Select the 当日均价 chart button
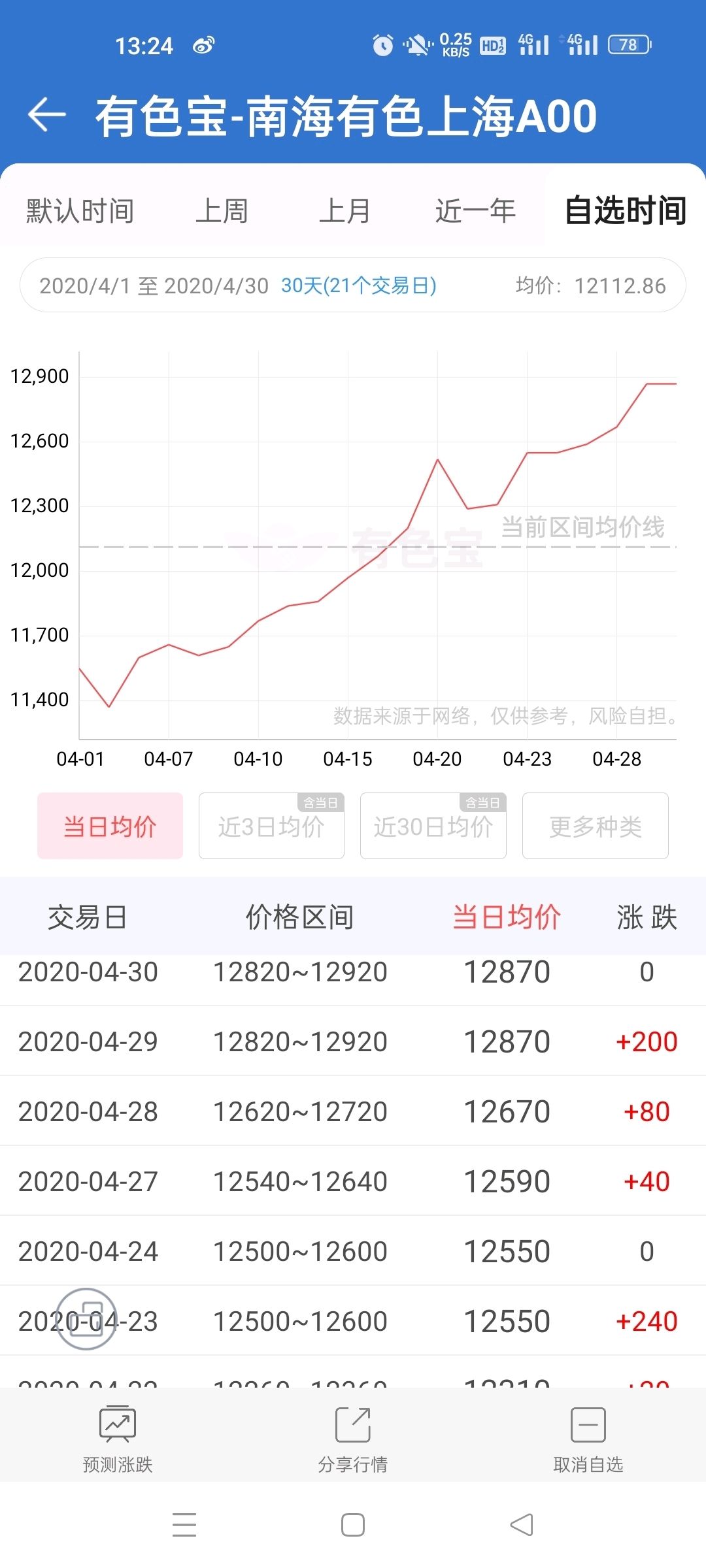Screen dimensions: 706x1568 click(x=110, y=826)
